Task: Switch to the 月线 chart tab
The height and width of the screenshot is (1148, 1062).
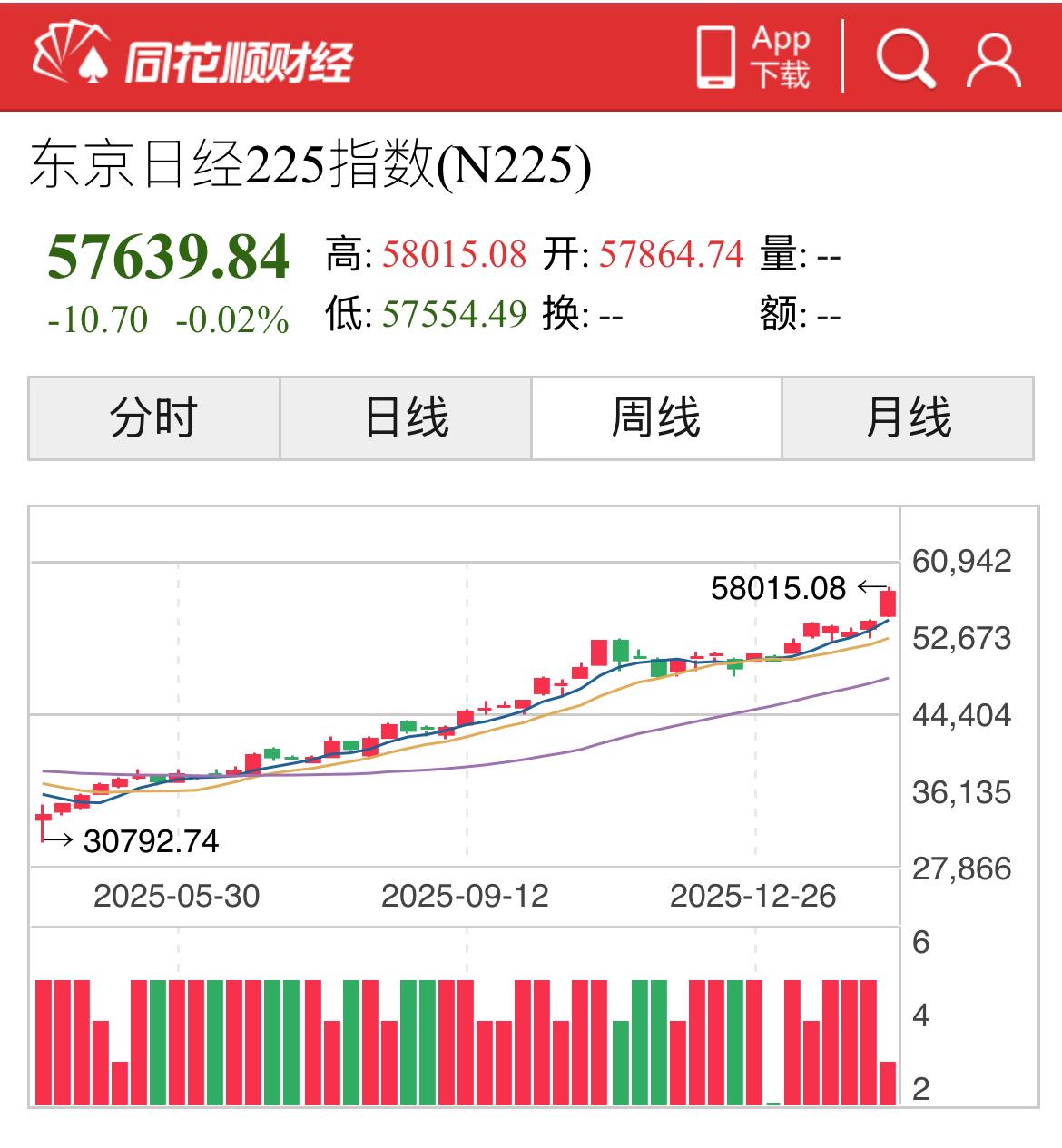Action: (908, 418)
